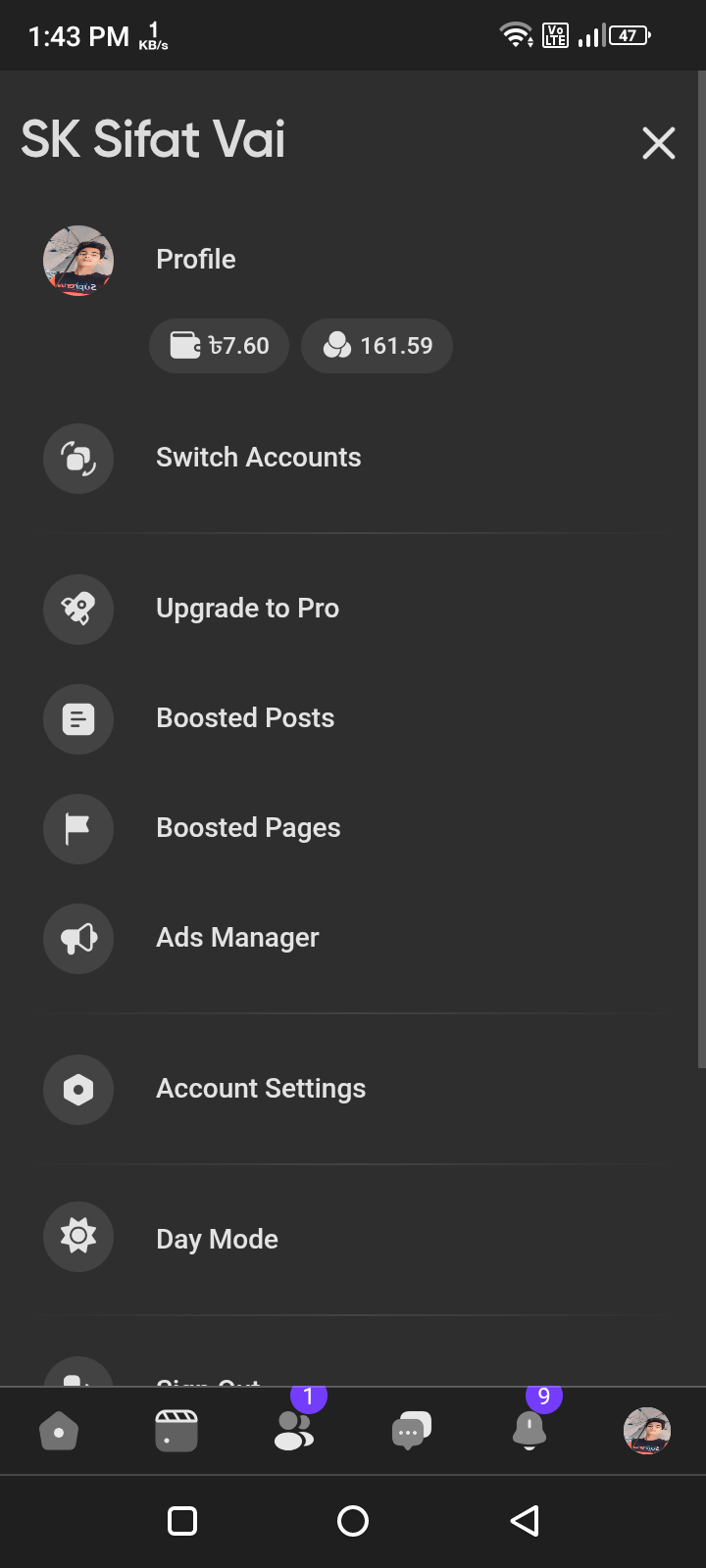Open the video reels tab
Screen dimensions: 706x1568
pos(176,1432)
